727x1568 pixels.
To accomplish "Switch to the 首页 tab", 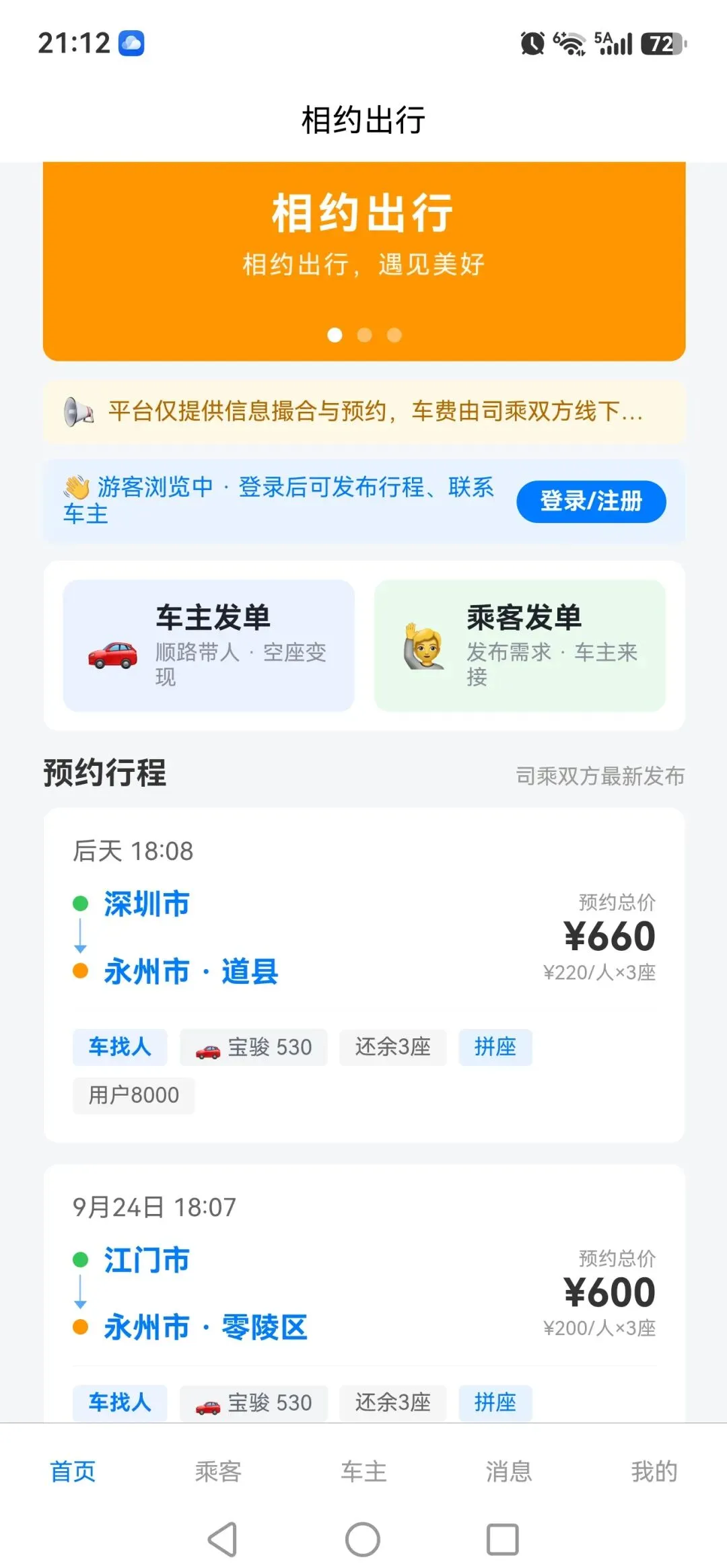I will pyautogui.click(x=73, y=1471).
